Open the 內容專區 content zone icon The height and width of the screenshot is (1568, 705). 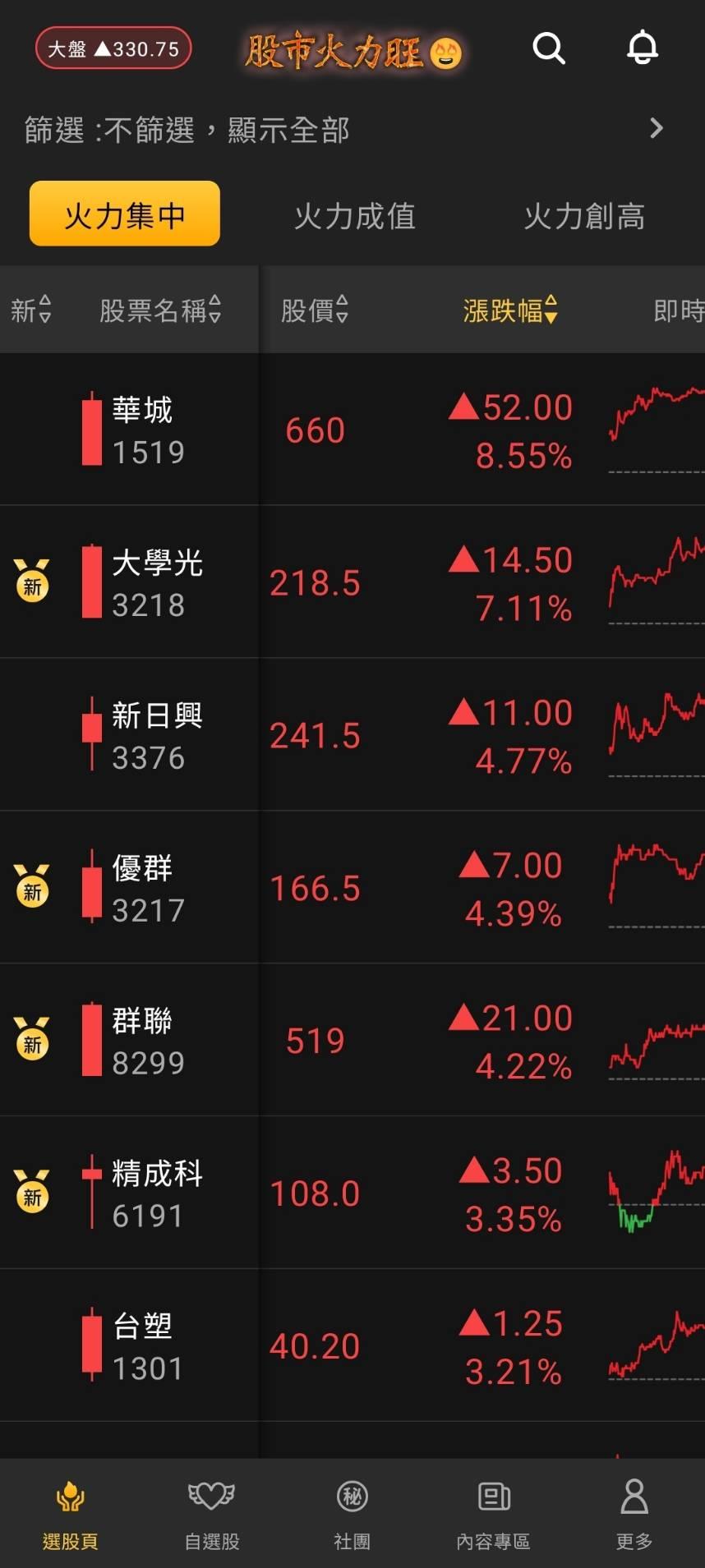point(492,1511)
